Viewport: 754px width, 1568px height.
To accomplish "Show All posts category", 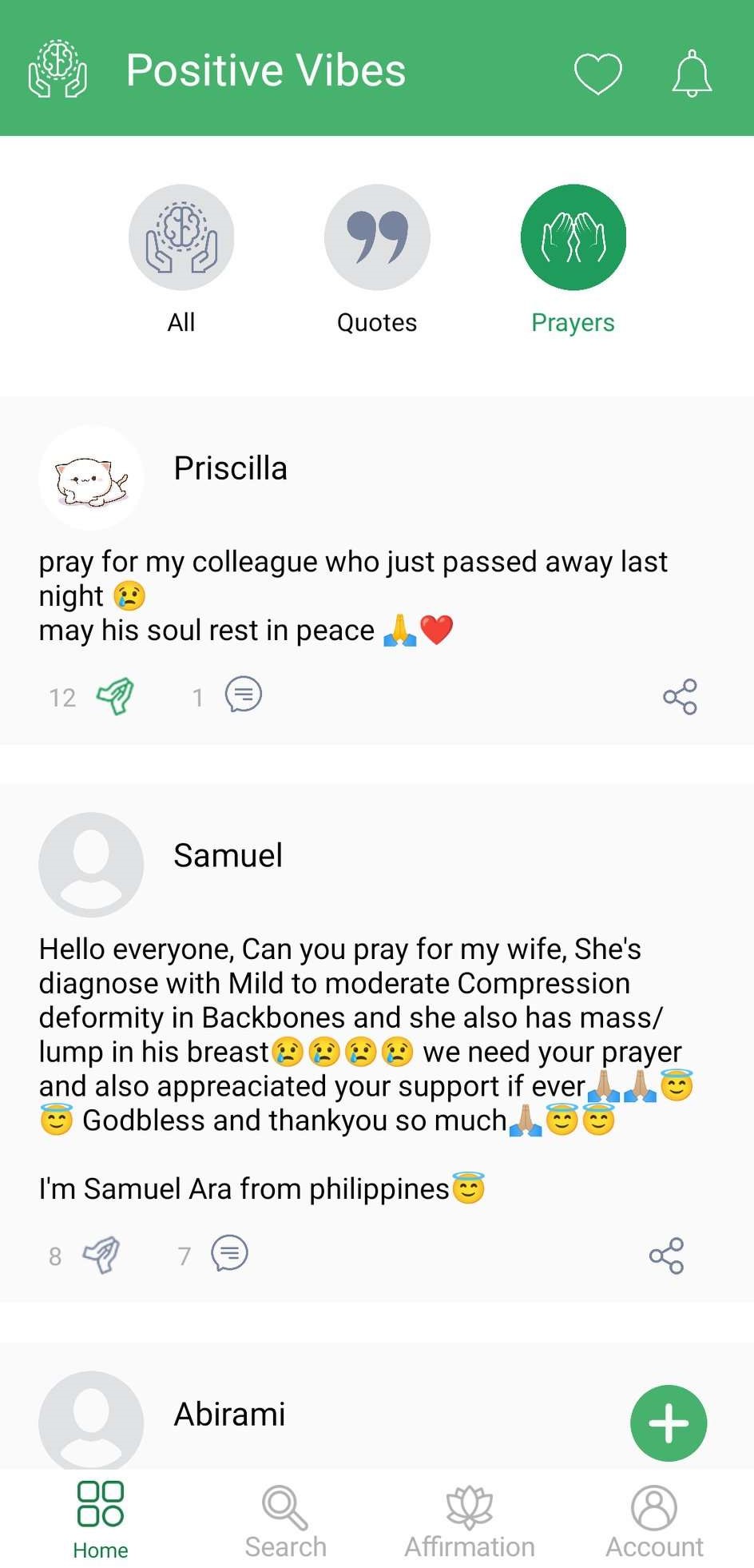I will (181, 237).
